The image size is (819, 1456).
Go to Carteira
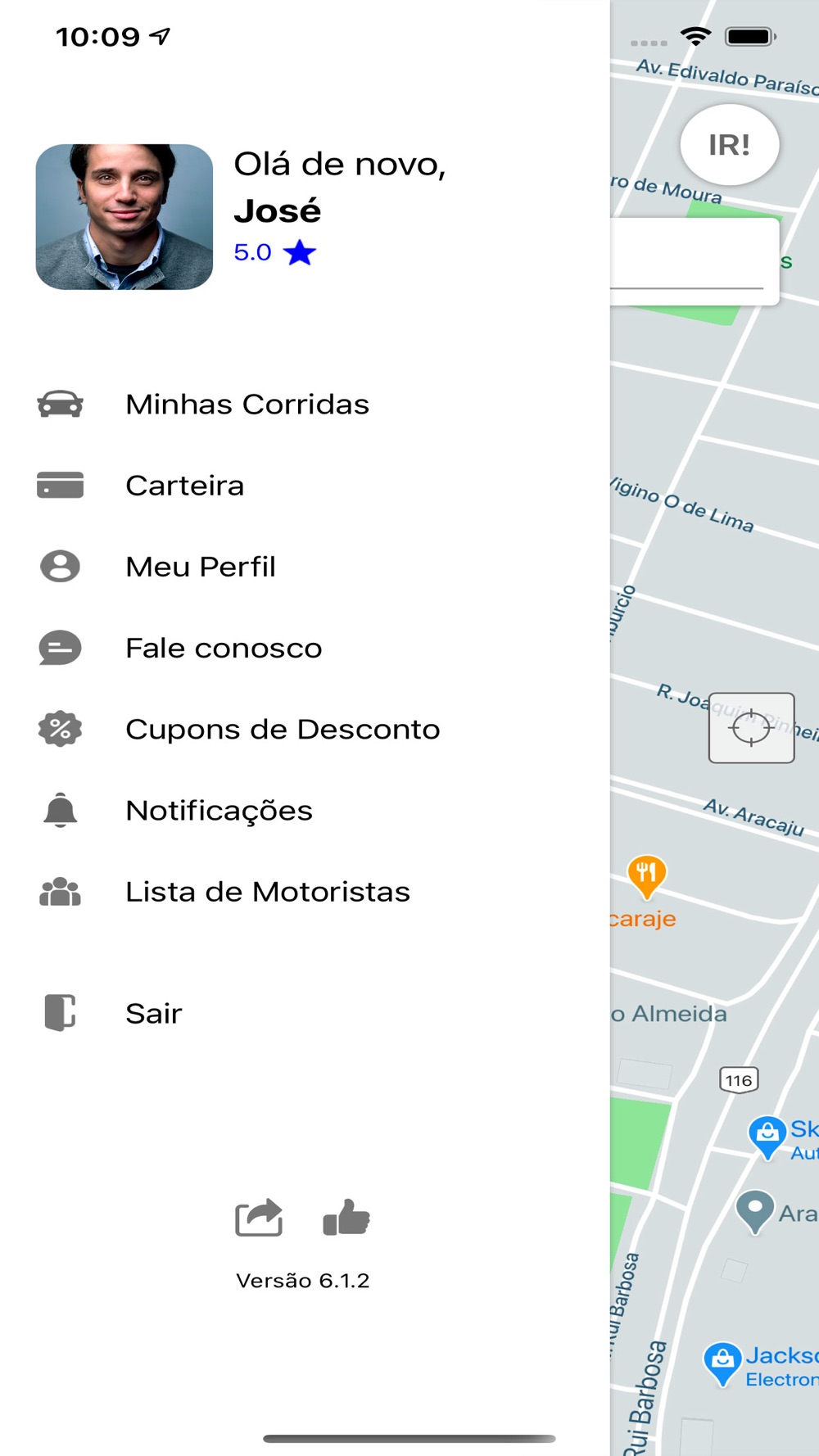click(x=184, y=486)
